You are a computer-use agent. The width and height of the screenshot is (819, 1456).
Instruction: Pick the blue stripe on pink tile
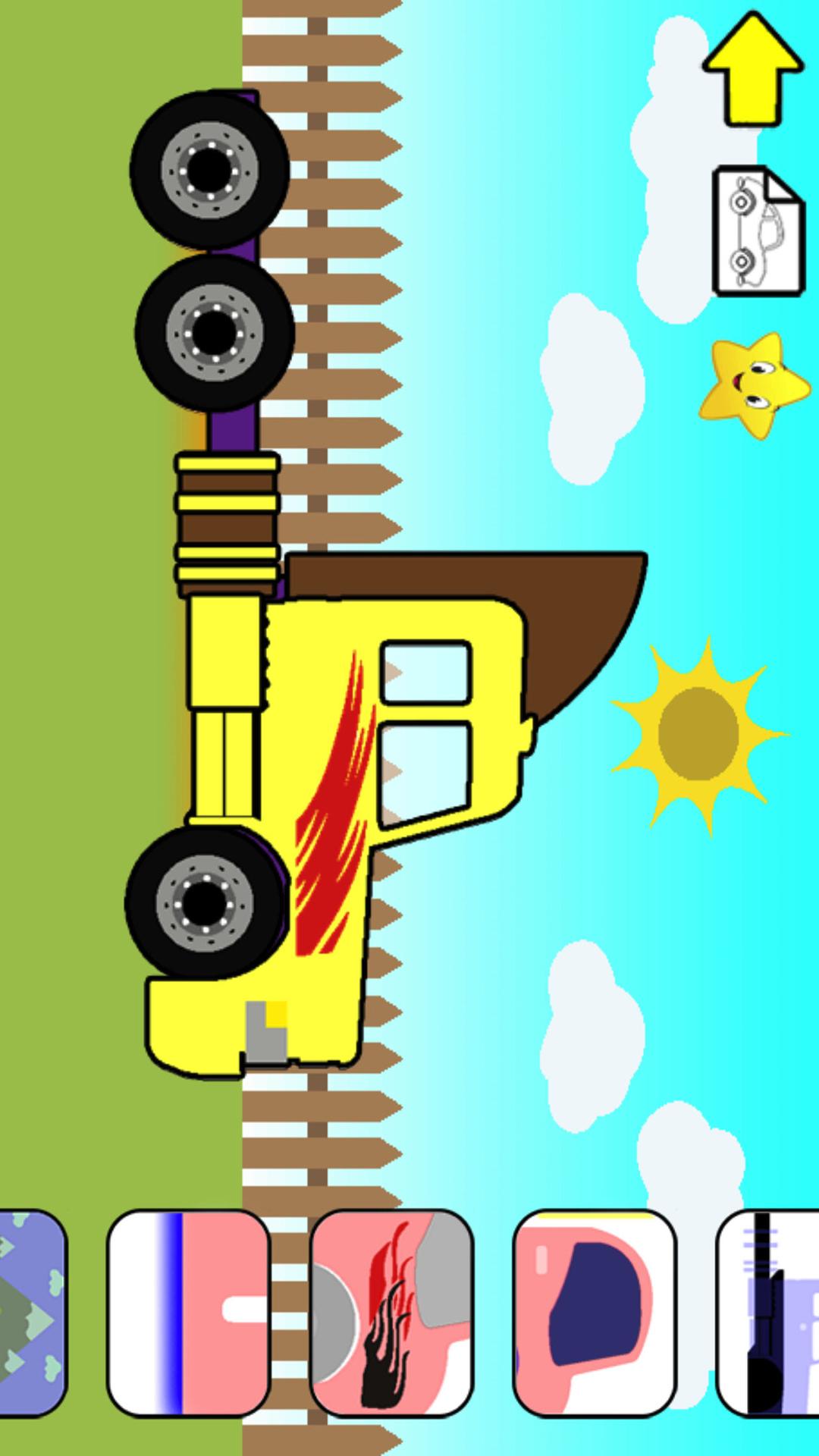click(188, 1313)
